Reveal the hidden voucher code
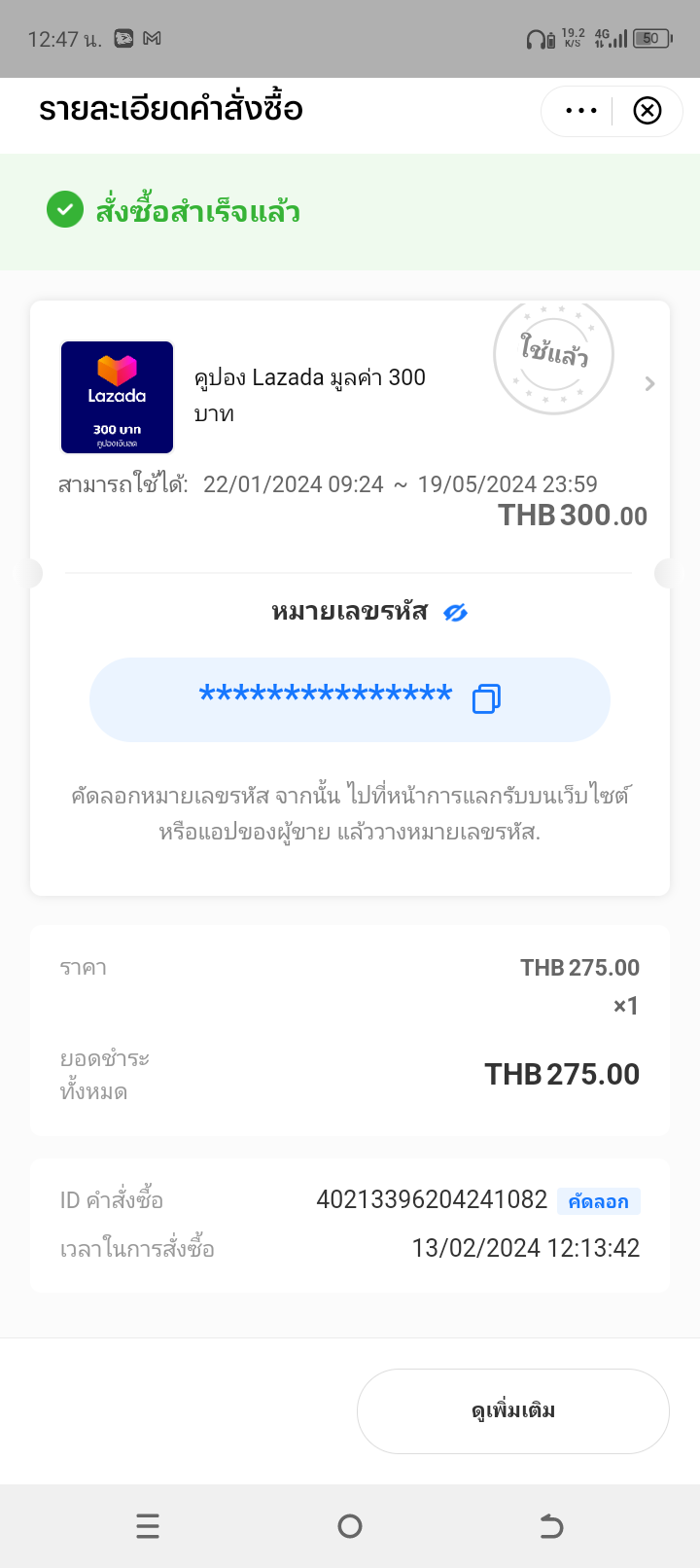The height and width of the screenshot is (1568, 700). click(x=455, y=612)
